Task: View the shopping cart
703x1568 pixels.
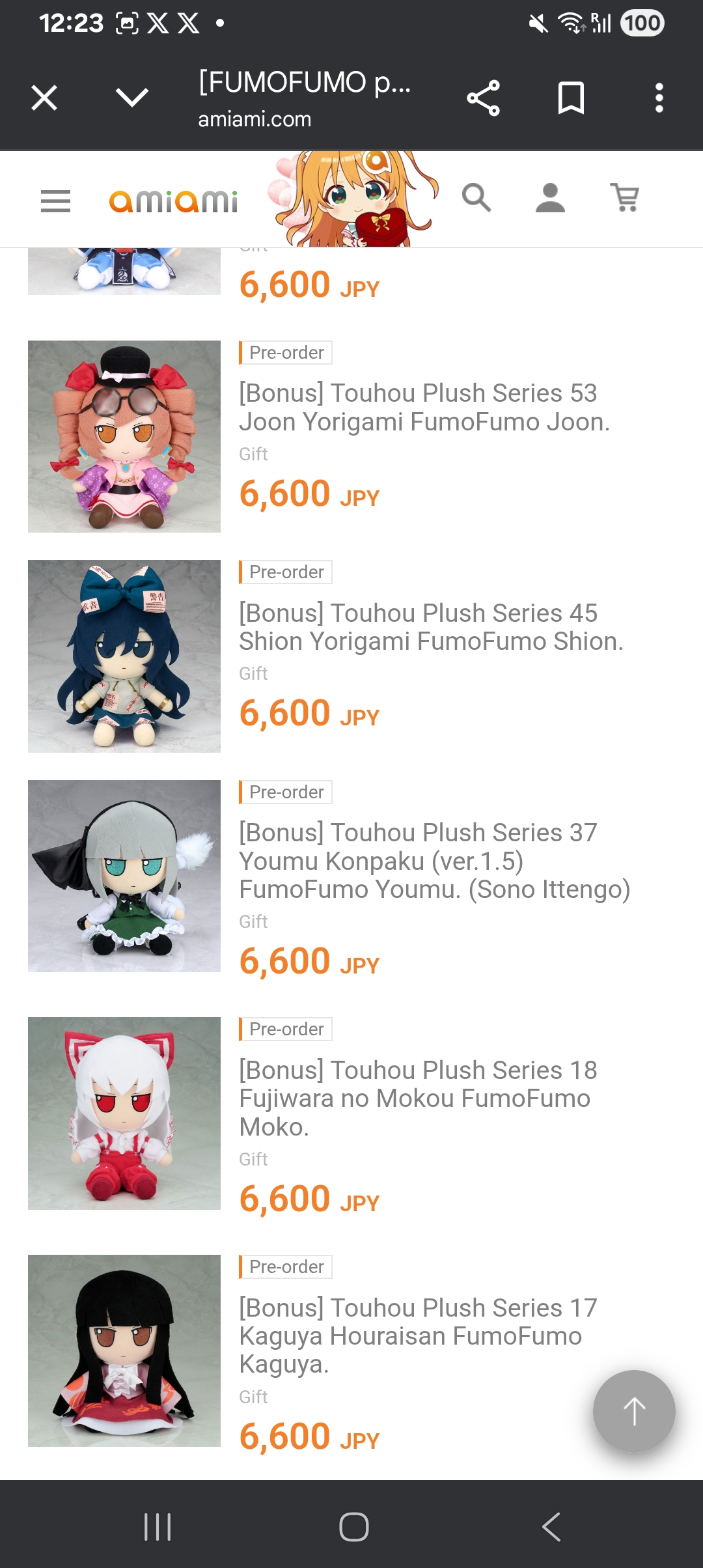Action: coord(626,198)
